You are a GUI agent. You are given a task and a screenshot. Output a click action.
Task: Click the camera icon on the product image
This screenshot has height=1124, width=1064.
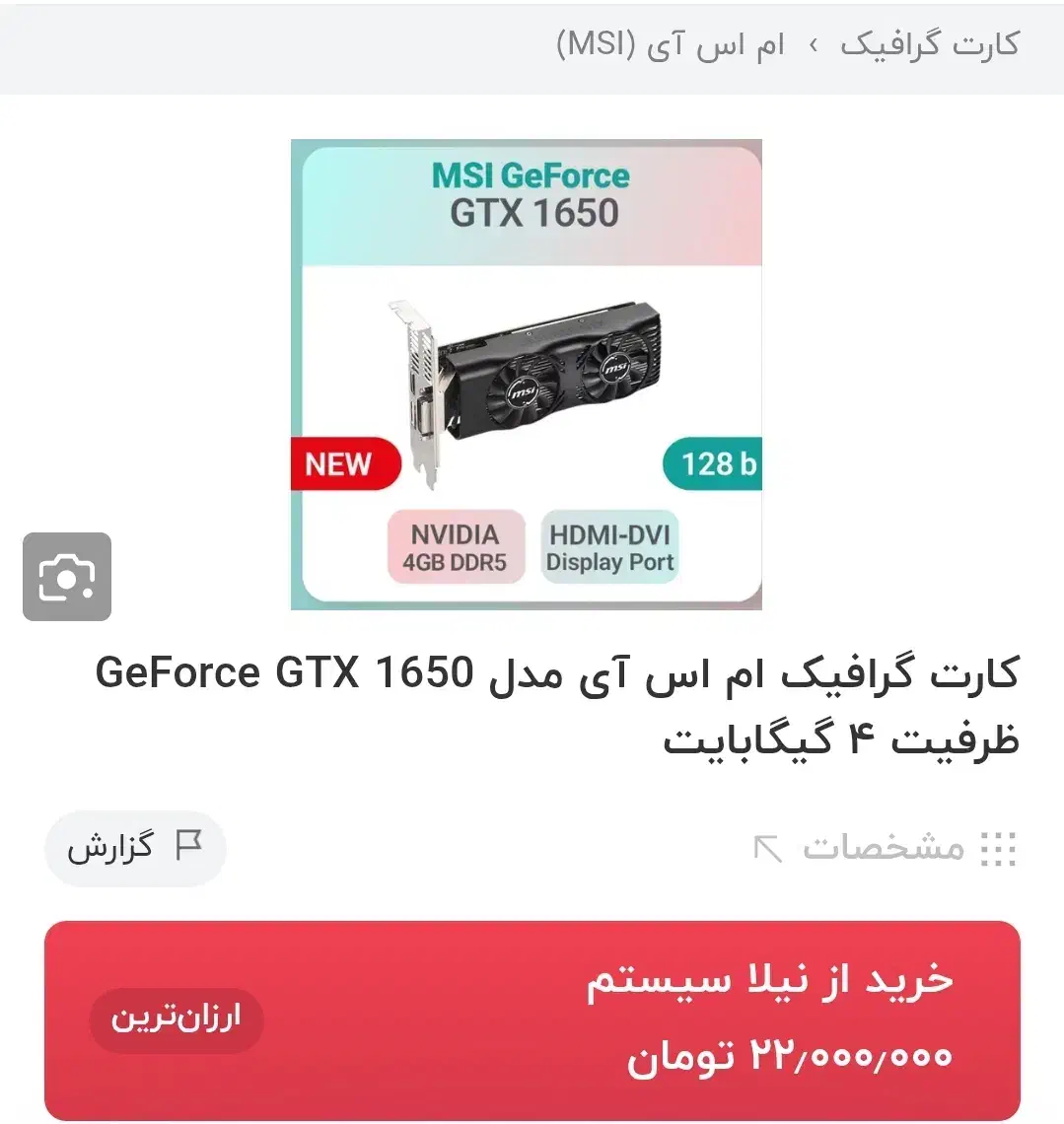click(x=65, y=579)
